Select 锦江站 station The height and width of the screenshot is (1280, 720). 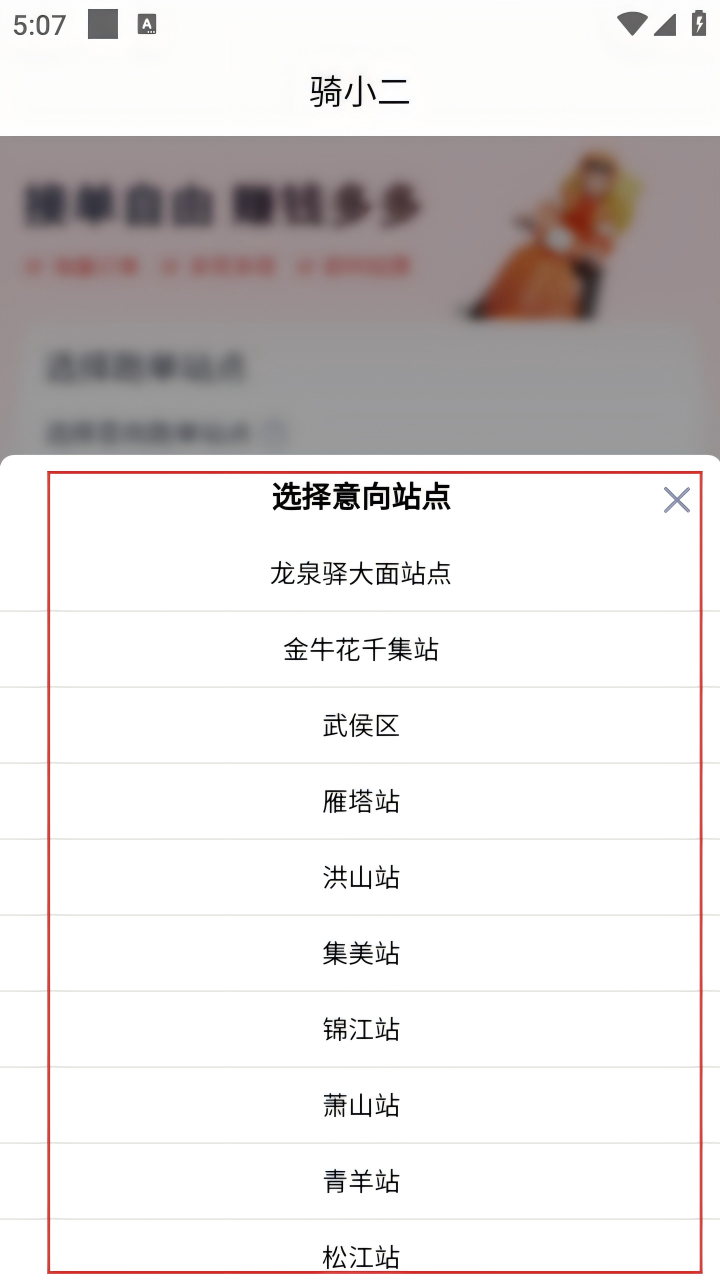click(x=360, y=1030)
